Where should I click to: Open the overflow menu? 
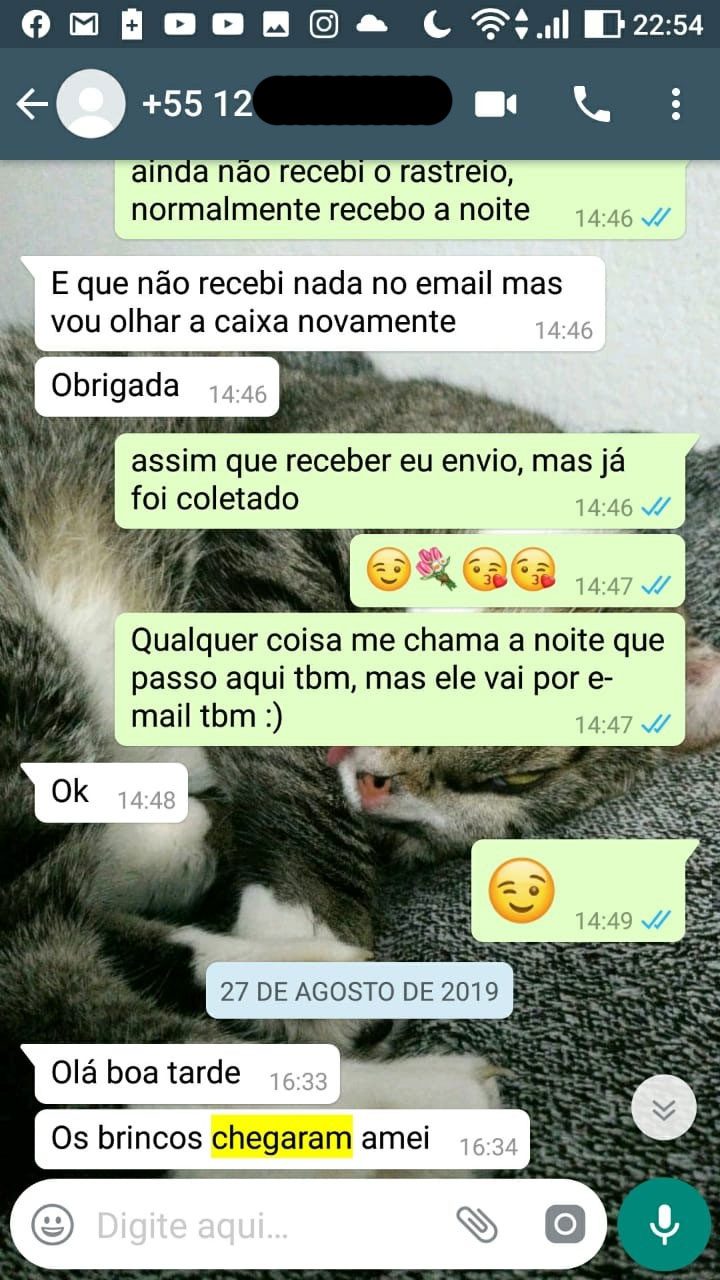676,104
